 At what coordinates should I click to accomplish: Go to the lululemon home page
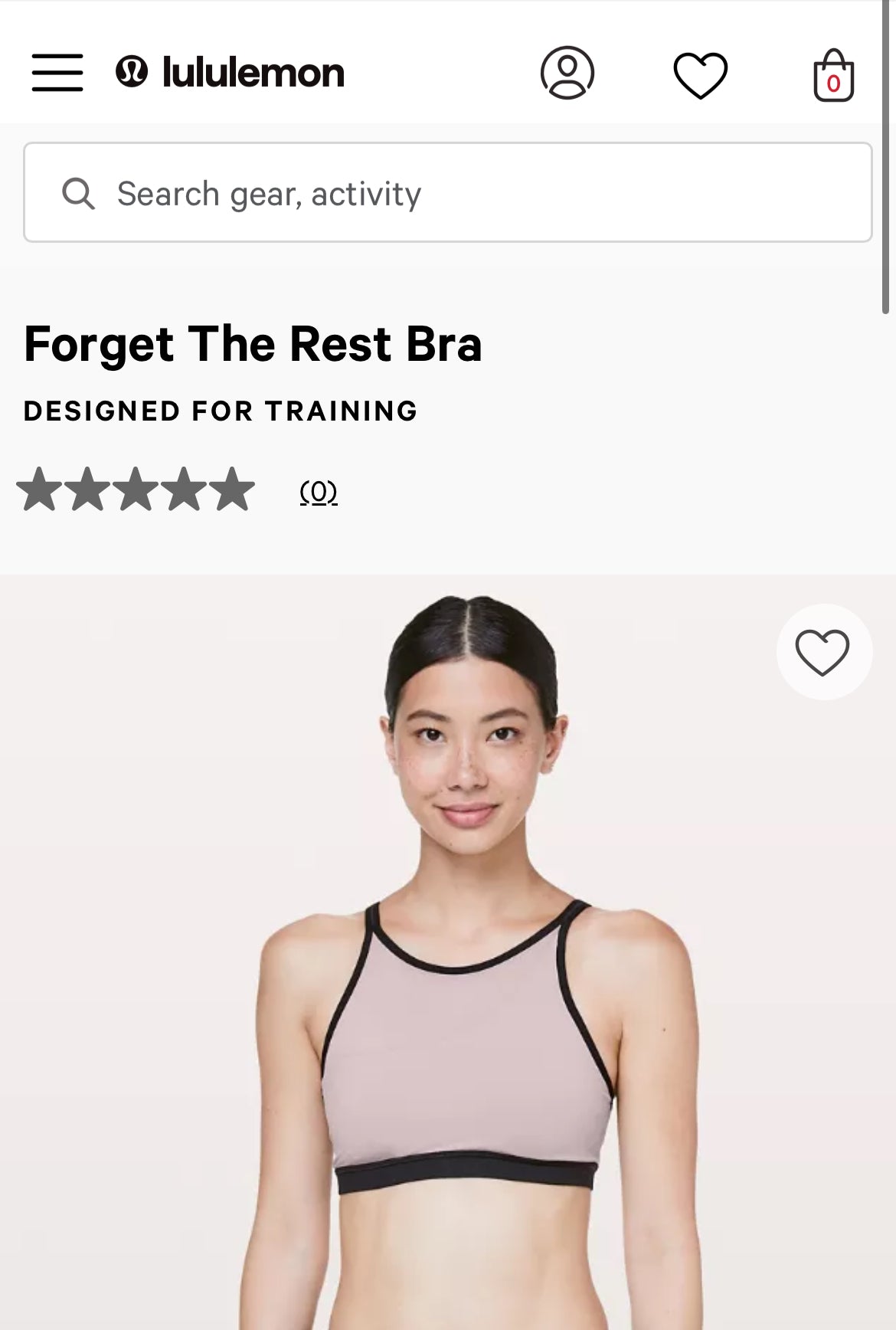(230, 73)
